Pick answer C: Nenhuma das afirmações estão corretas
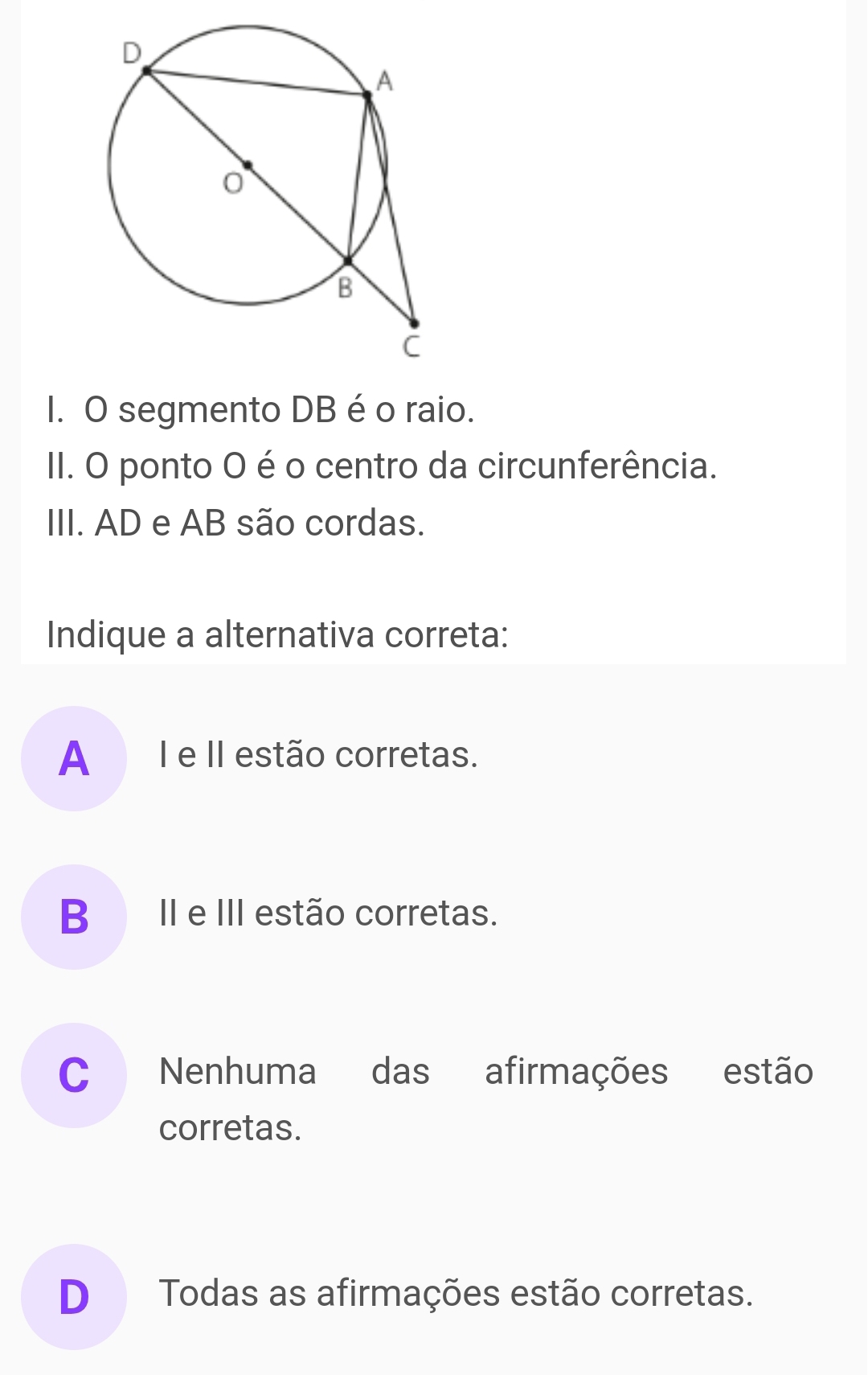 [x=74, y=1075]
